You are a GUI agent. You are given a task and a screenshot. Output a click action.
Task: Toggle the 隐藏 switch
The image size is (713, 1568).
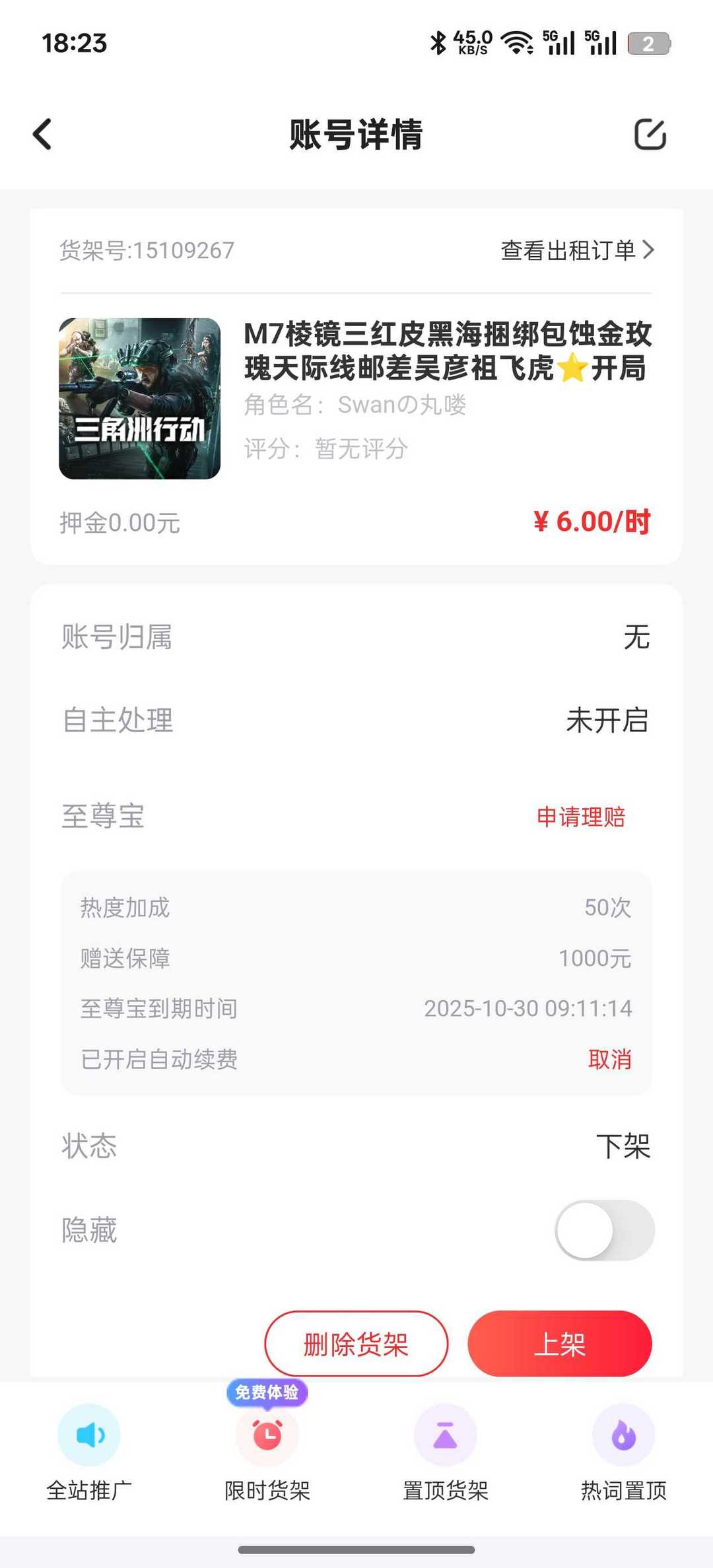click(x=604, y=1230)
